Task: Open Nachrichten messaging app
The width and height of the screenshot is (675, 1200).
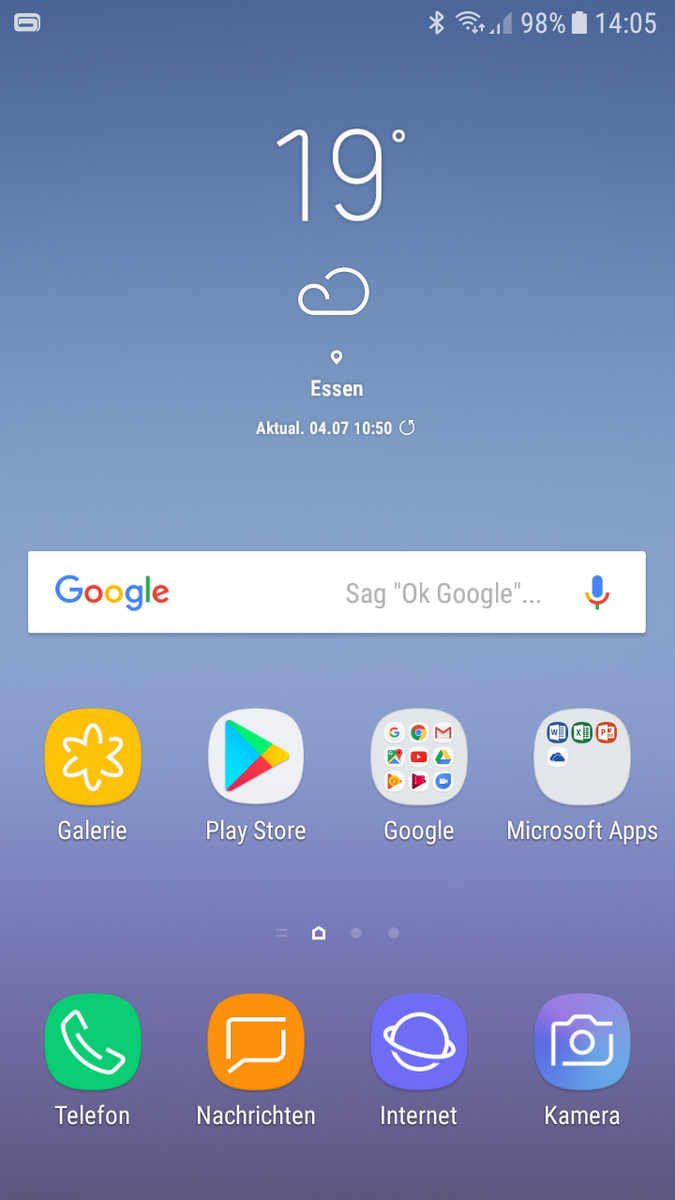Action: [256, 1042]
